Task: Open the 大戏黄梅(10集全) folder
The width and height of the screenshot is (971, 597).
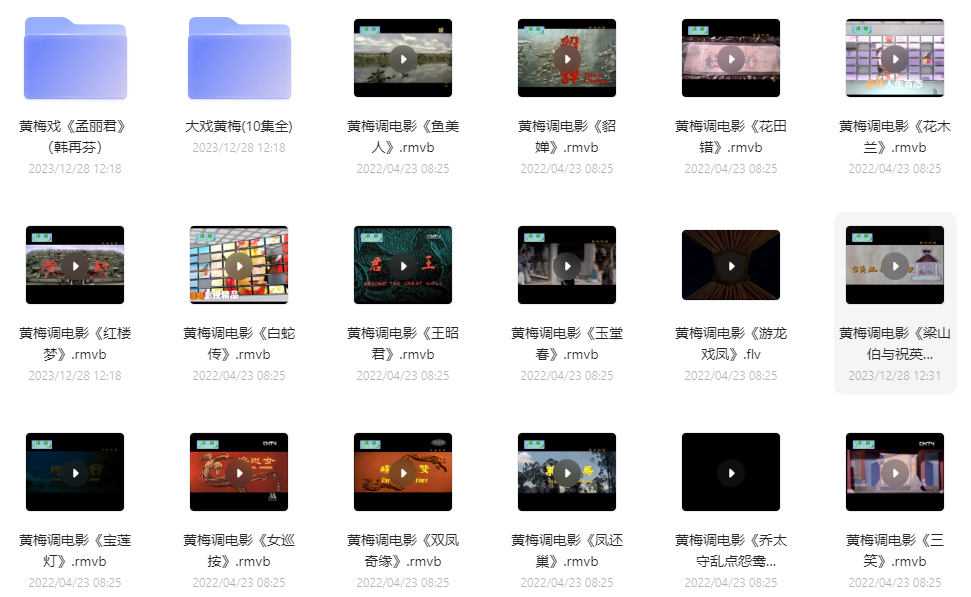Action: [x=239, y=58]
